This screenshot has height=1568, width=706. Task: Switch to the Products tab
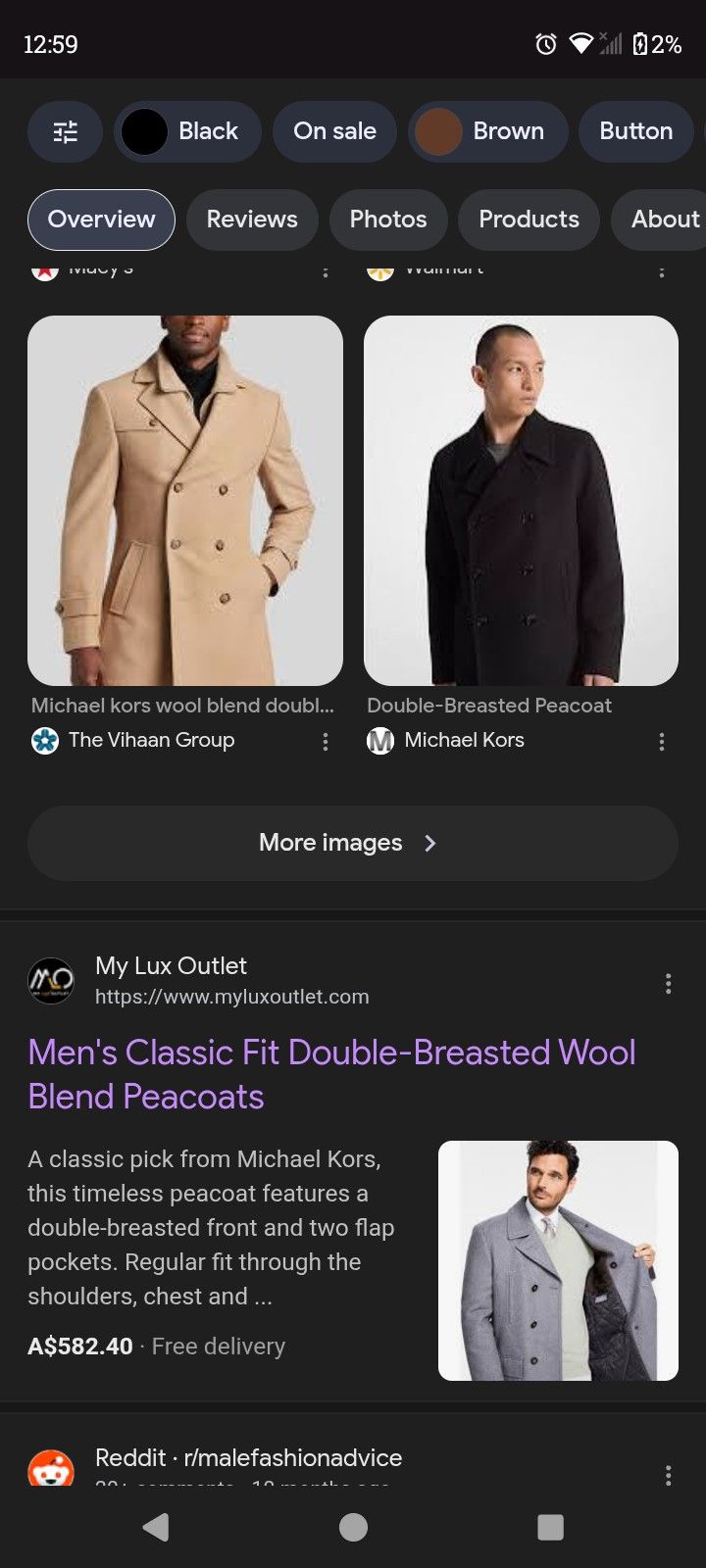[x=529, y=220]
